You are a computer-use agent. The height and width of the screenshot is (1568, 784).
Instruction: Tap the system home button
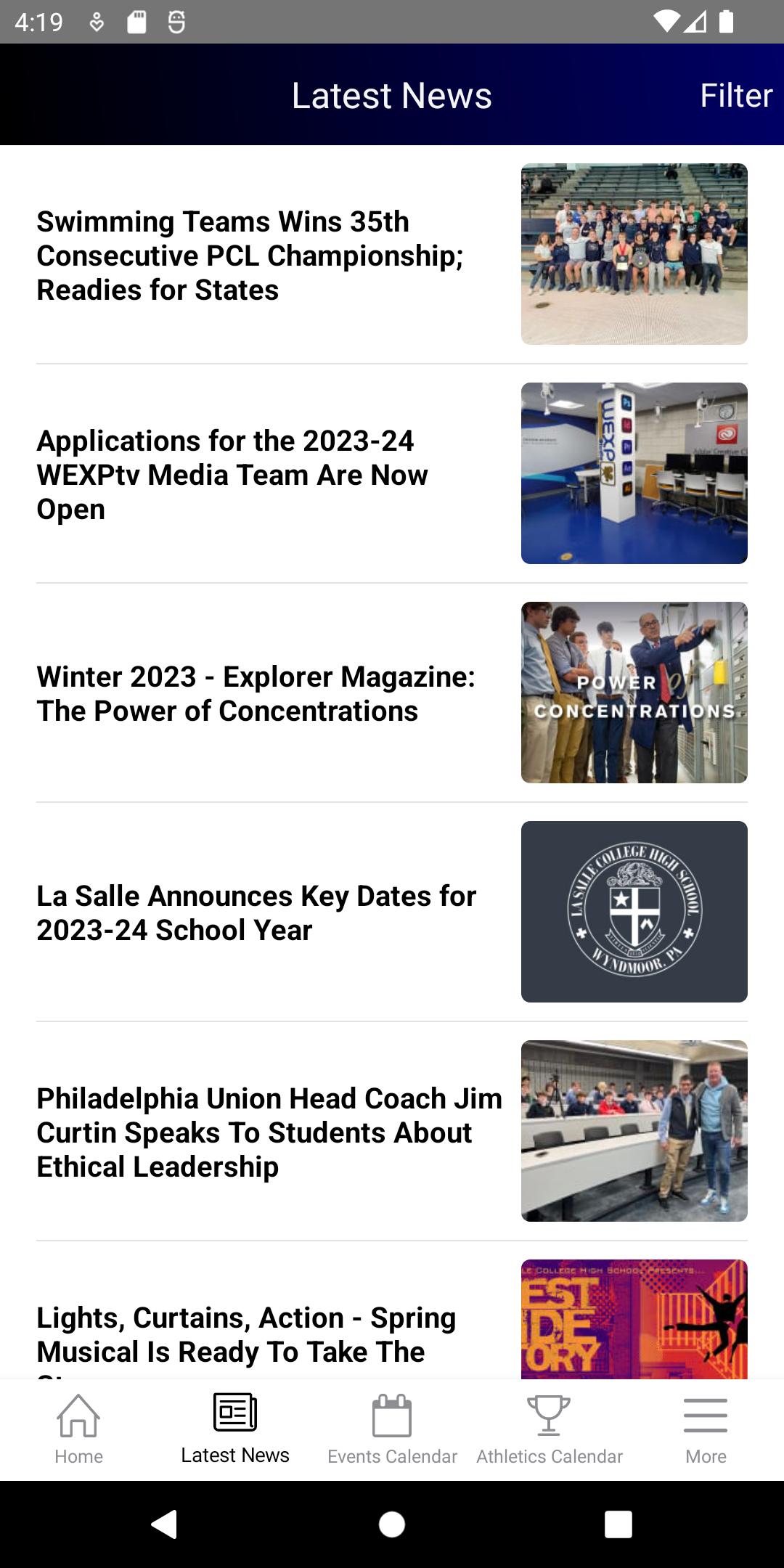click(x=392, y=1524)
